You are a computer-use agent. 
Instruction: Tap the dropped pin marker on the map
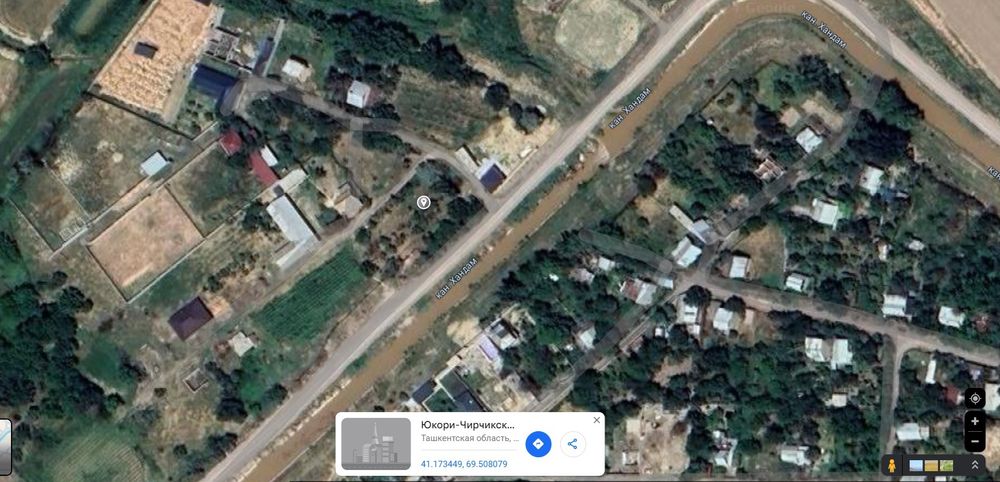pyautogui.click(x=423, y=203)
